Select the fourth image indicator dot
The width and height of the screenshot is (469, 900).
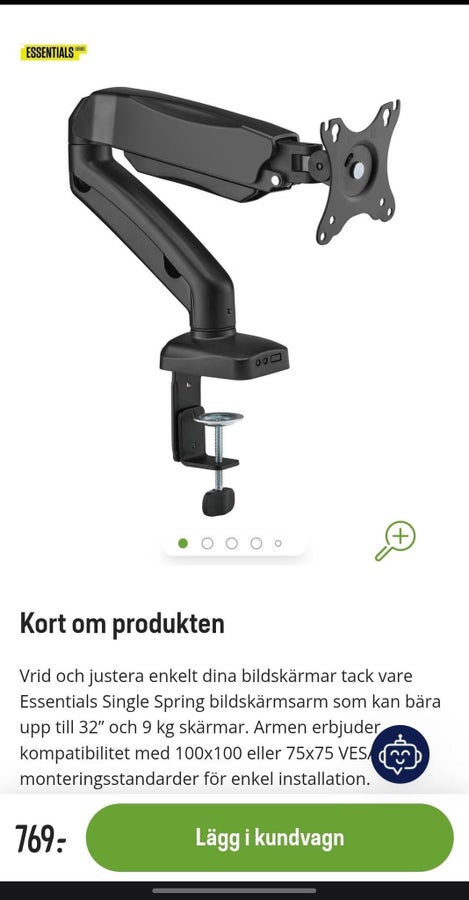[x=256, y=543]
